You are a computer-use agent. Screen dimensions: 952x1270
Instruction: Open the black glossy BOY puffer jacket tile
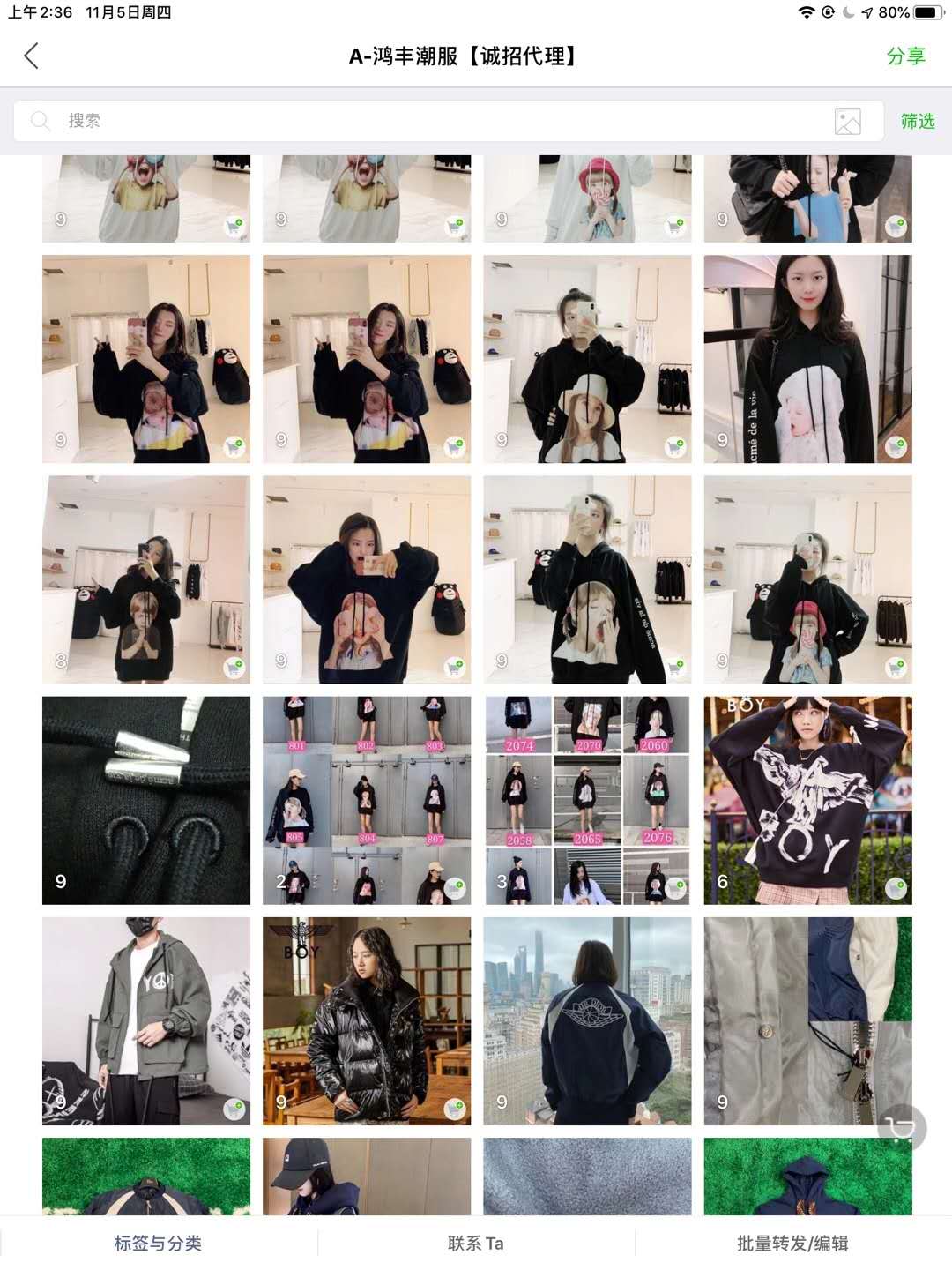coord(367,1020)
